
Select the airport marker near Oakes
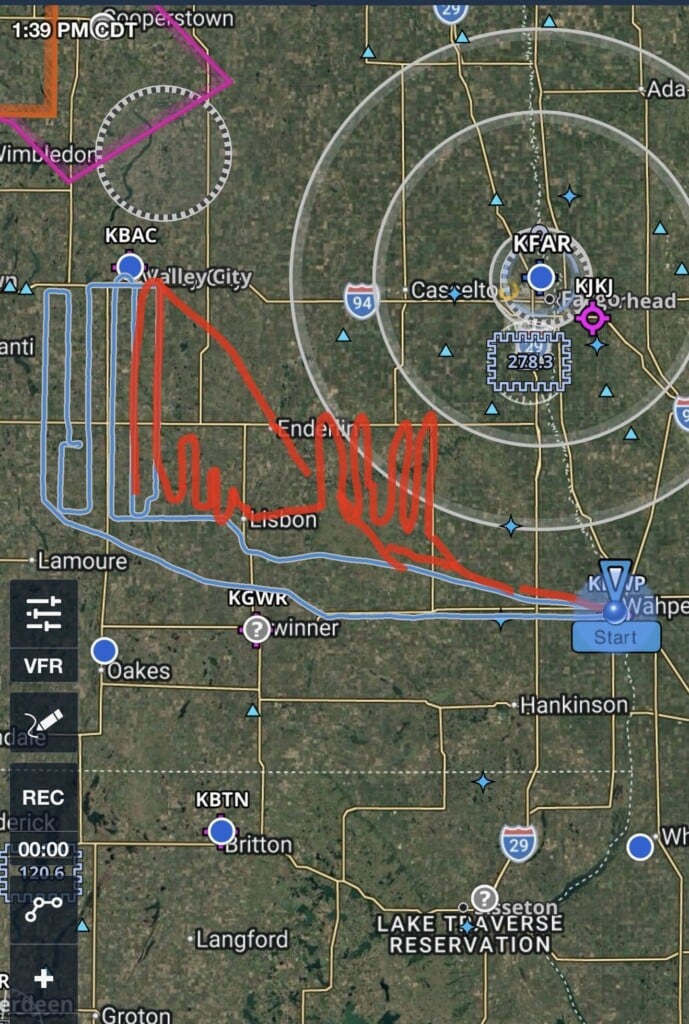pyautogui.click(x=104, y=651)
